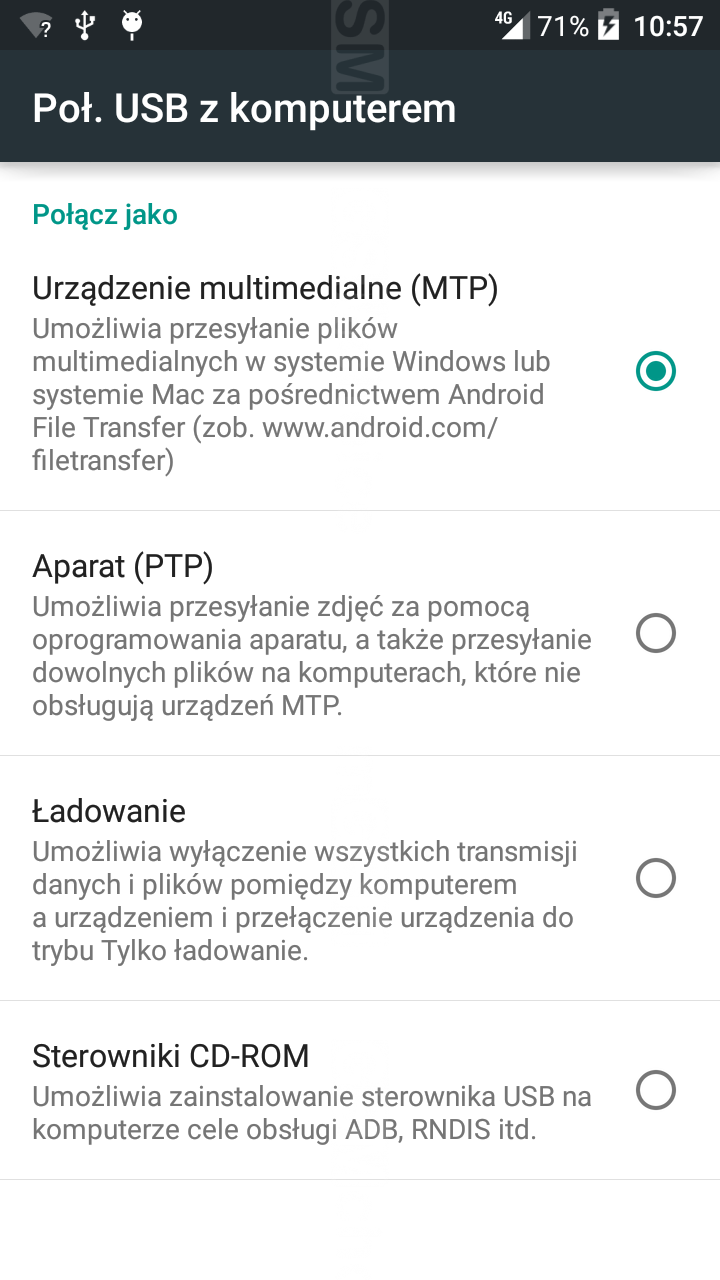Switch to Ładowanie only mode

tap(360, 879)
